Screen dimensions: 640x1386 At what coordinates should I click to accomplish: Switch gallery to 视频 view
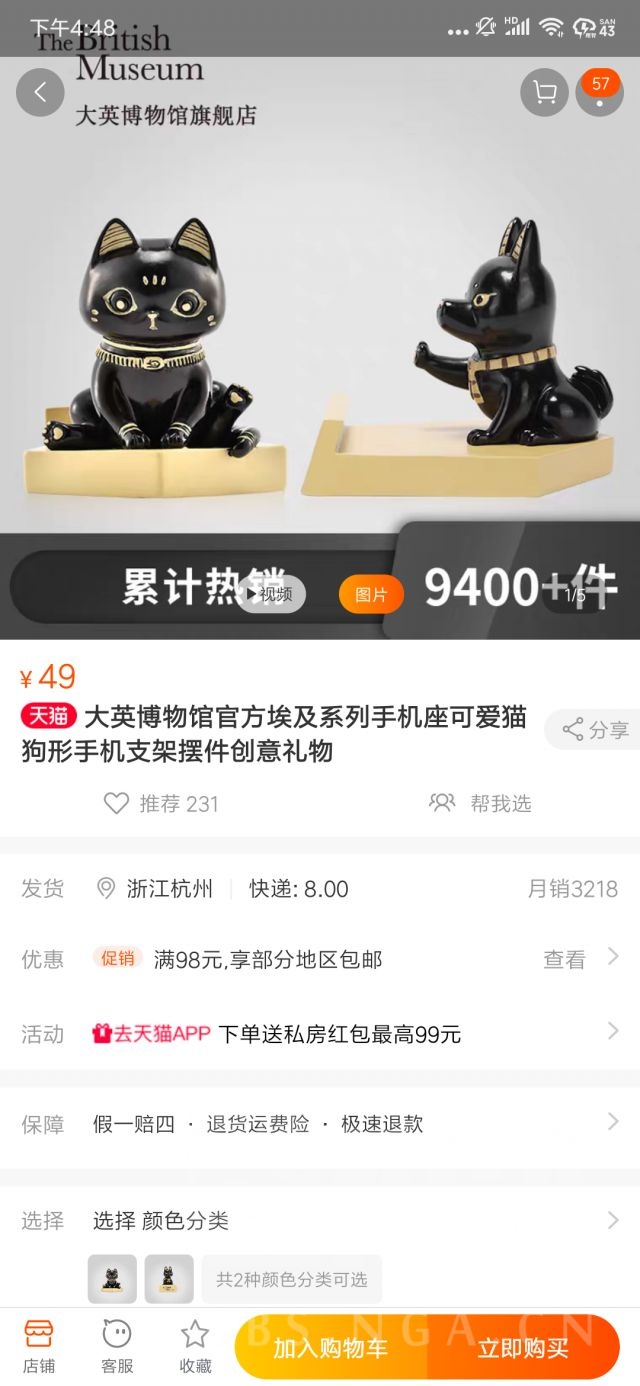271,594
